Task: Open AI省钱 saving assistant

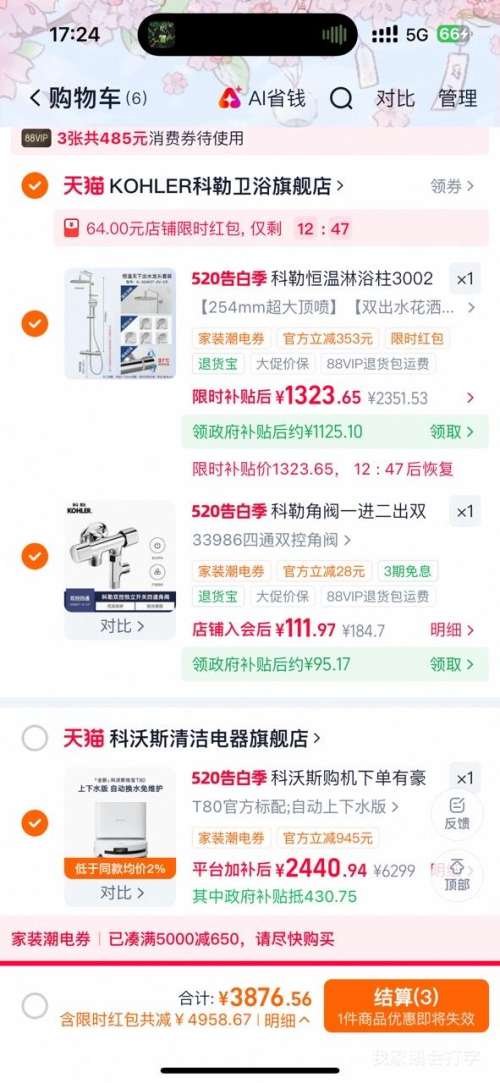Action: (x=262, y=98)
